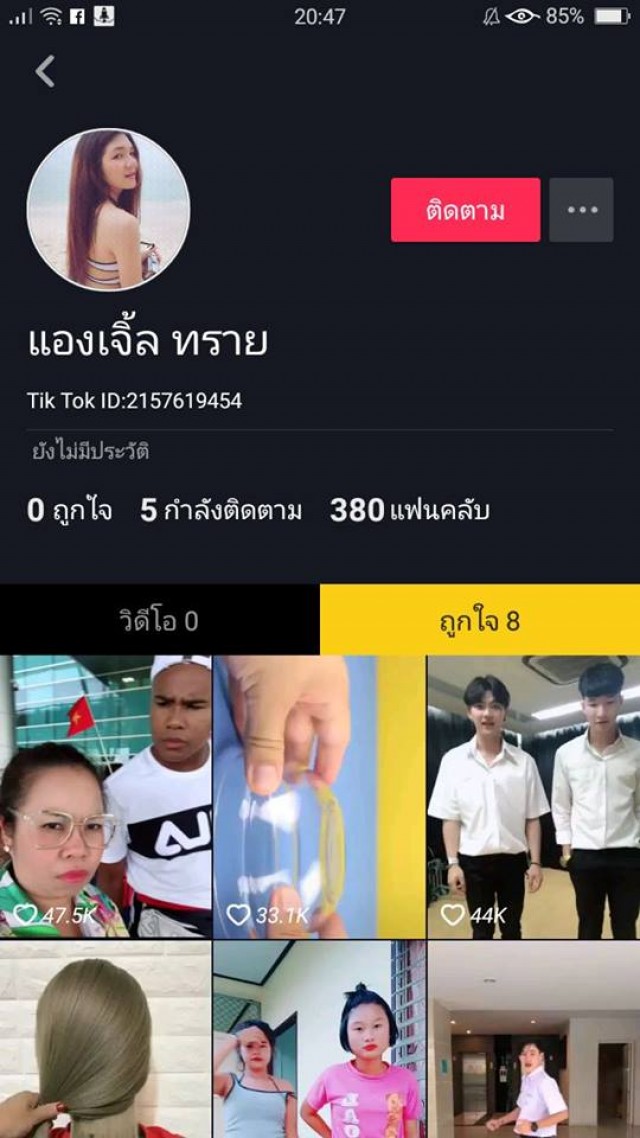Viewport: 640px width, 1138px height.
Task: Open the video with 47.5K likes
Action: pyautogui.click(x=105, y=797)
